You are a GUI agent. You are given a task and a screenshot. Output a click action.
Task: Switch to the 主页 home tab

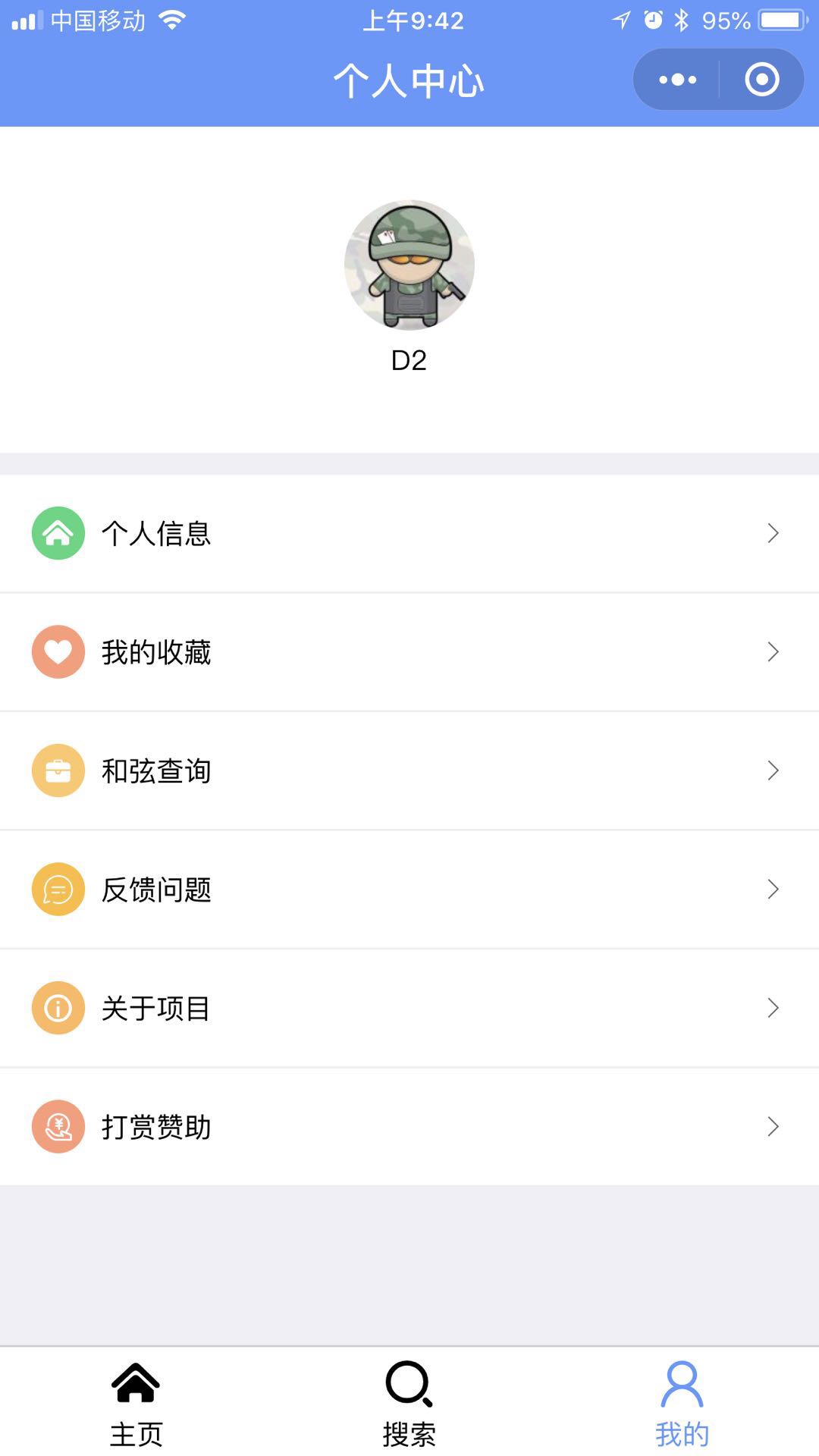(136, 1403)
